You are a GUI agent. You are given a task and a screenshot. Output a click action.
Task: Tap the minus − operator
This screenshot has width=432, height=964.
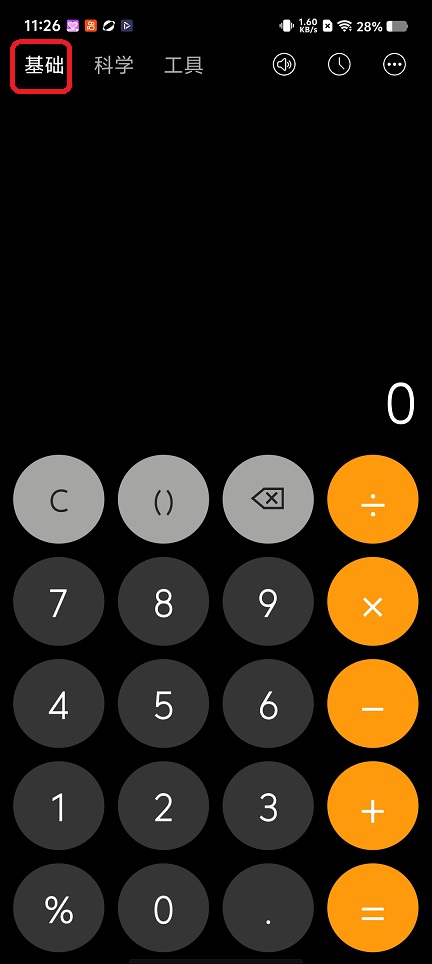click(x=373, y=704)
